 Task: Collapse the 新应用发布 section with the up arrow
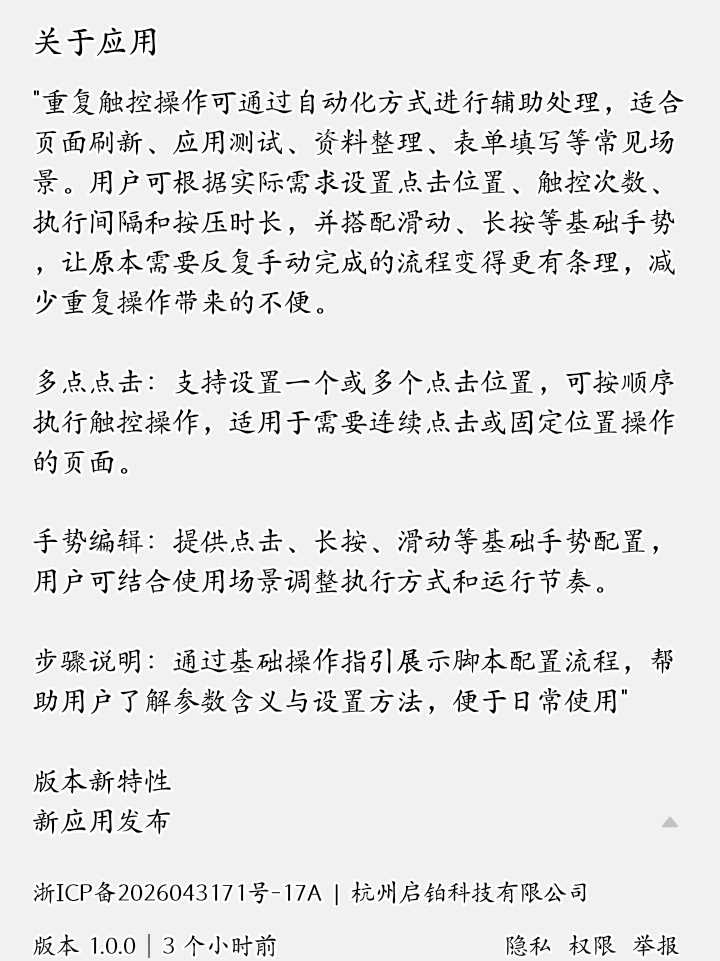(669, 822)
